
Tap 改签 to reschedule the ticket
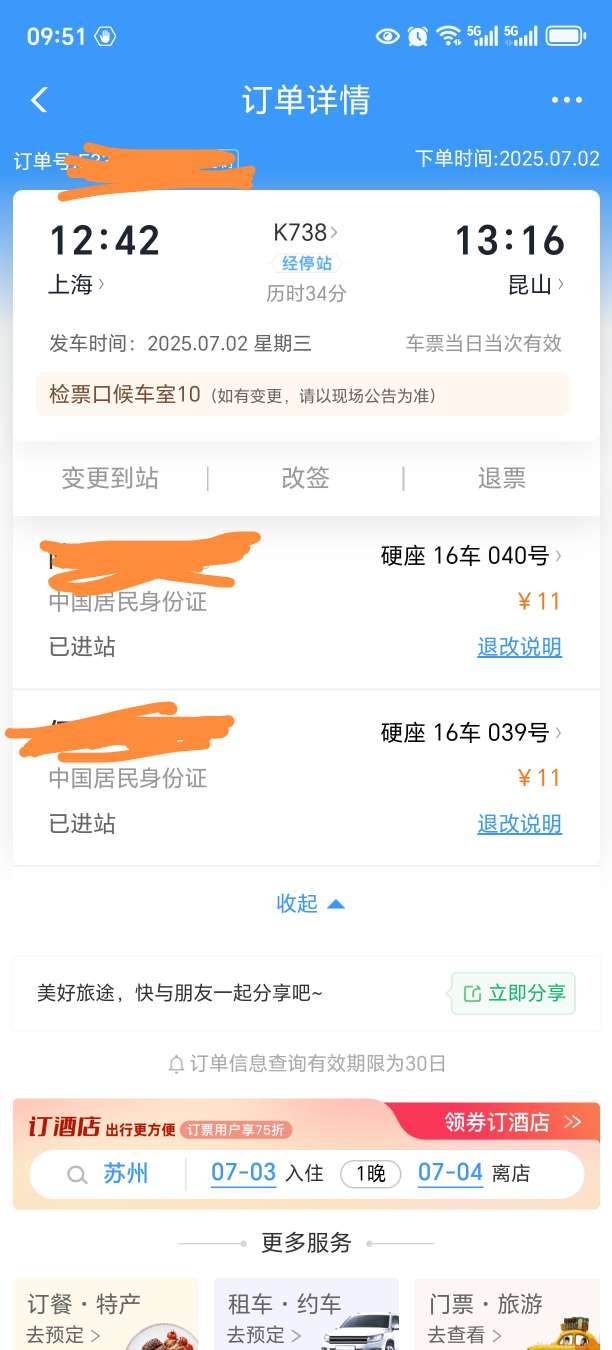coord(305,478)
